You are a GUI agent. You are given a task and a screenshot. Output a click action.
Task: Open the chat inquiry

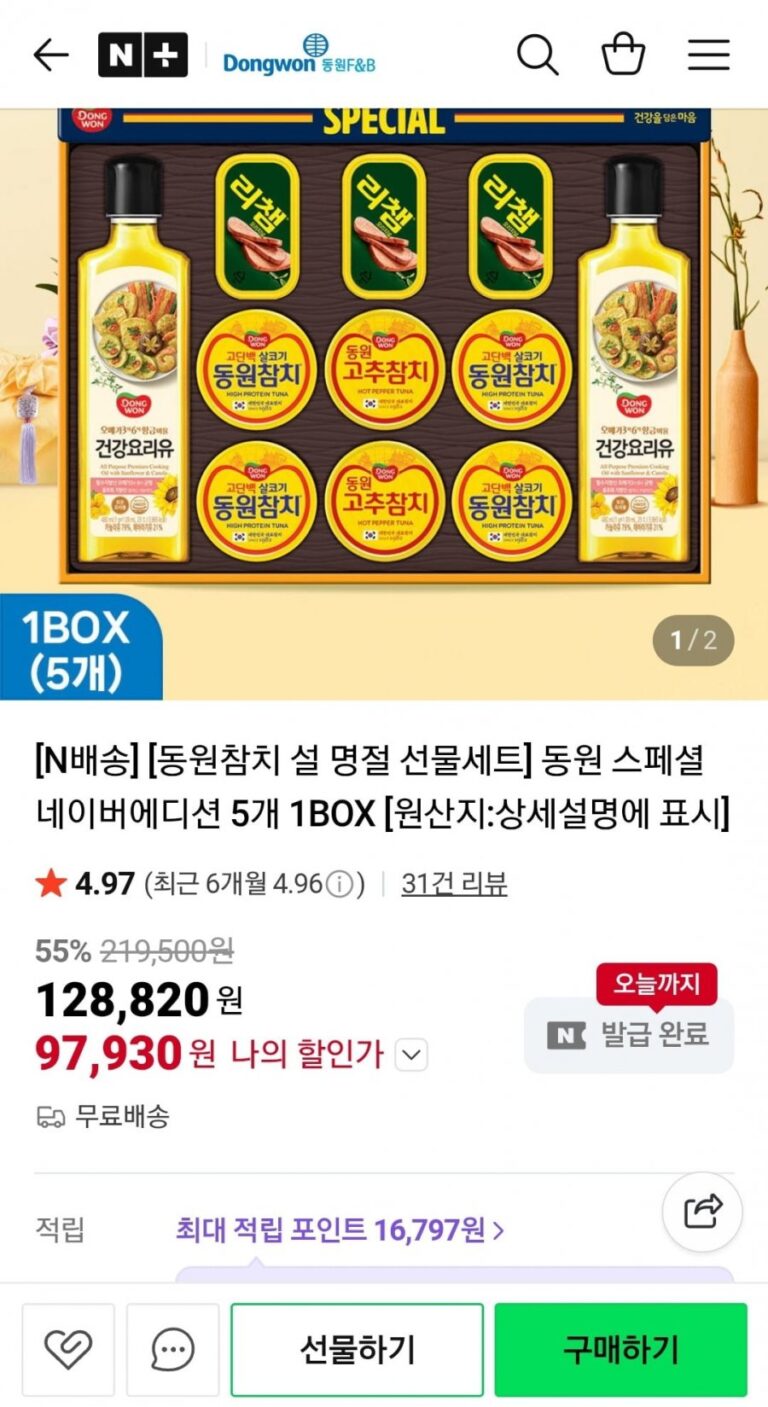[x=172, y=1349]
